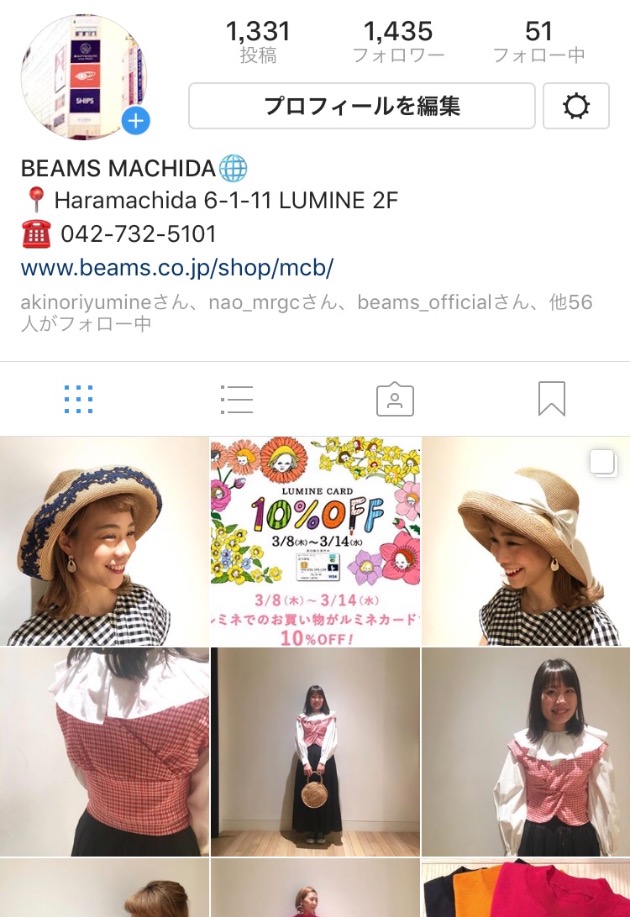Open the post with the navy-trimmed straw hat
The image size is (630, 917).
pyautogui.click(x=104, y=541)
